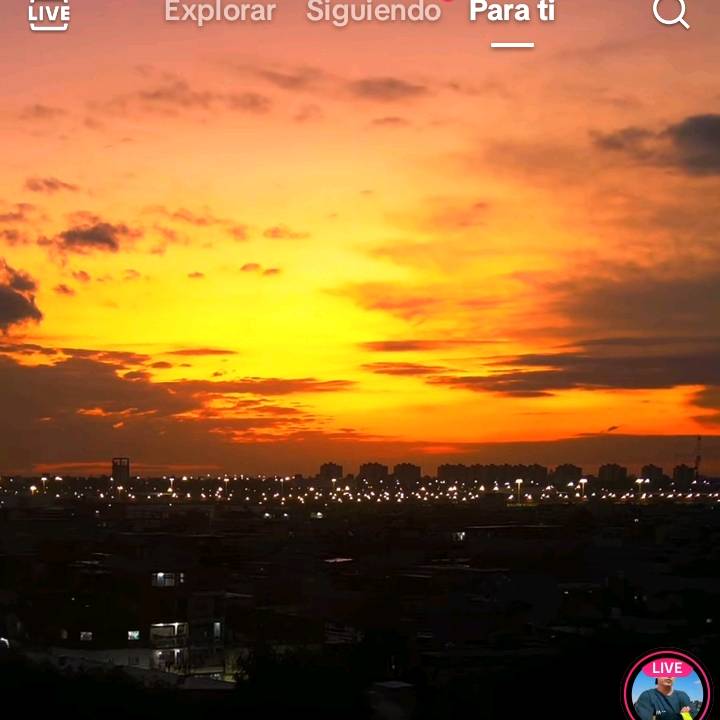Select the Para ti tab
Screen dimensions: 720x720
pyautogui.click(x=512, y=13)
